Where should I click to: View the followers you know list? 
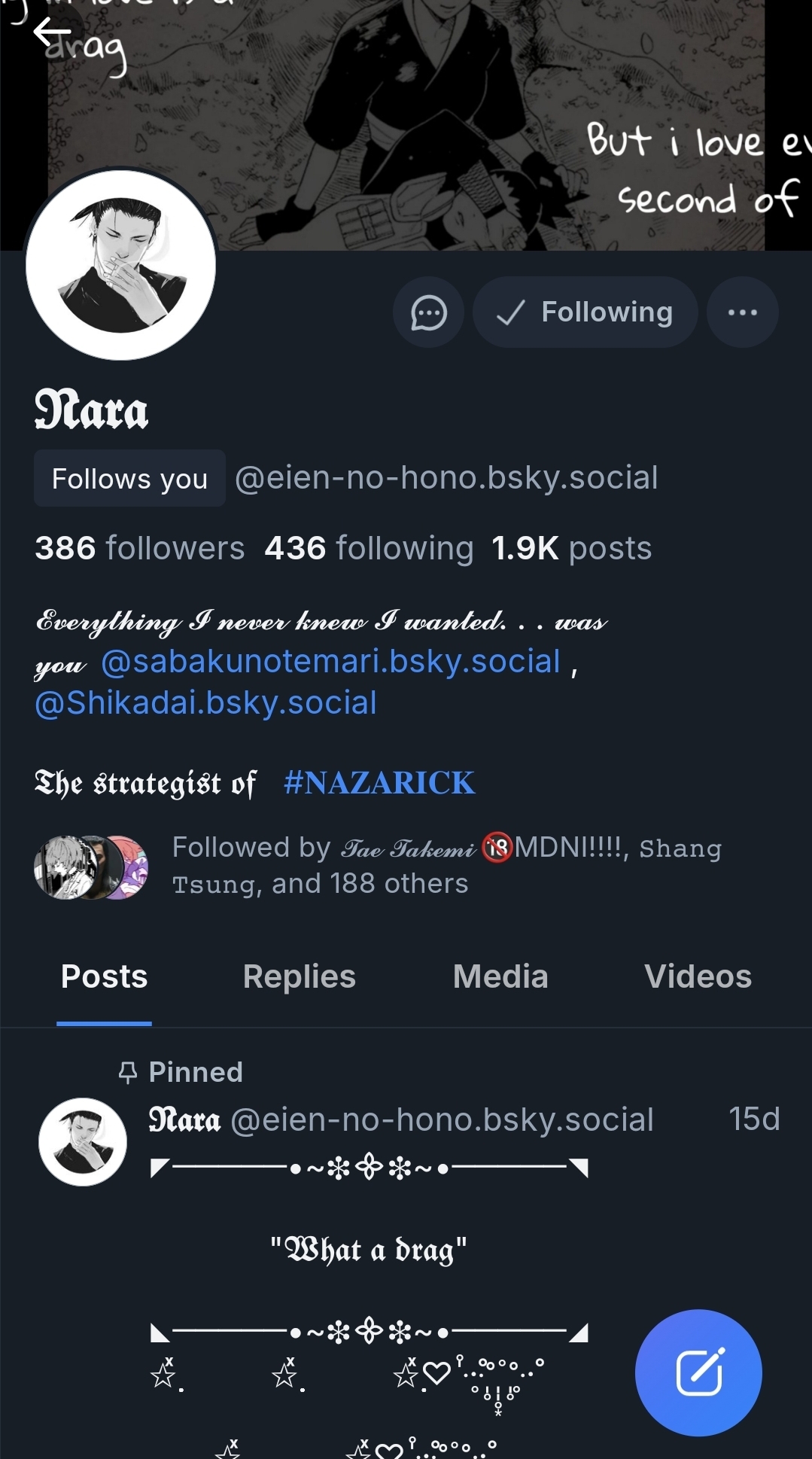(376, 866)
